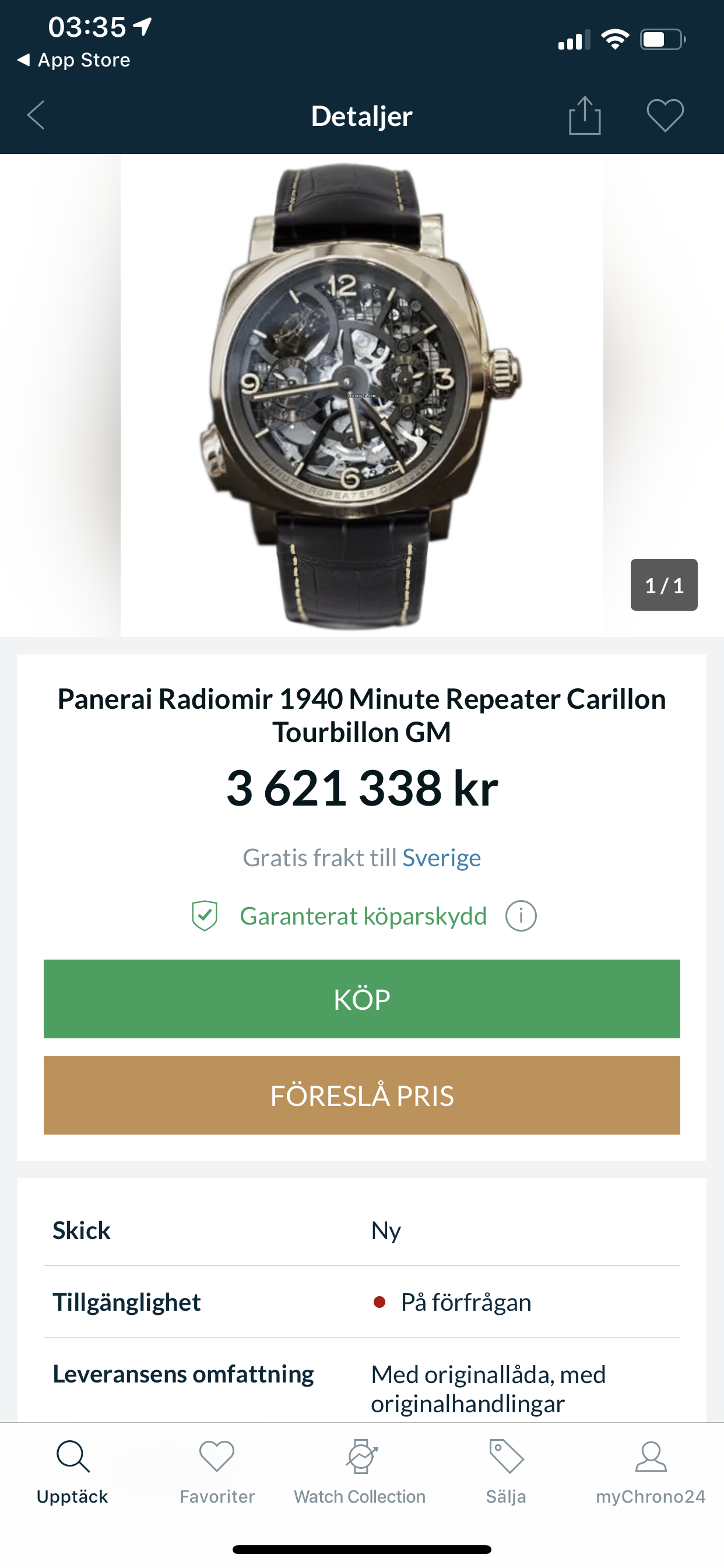724x1568 pixels.
Task: Switch to the myChrono24 tab
Action: [651, 1472]
